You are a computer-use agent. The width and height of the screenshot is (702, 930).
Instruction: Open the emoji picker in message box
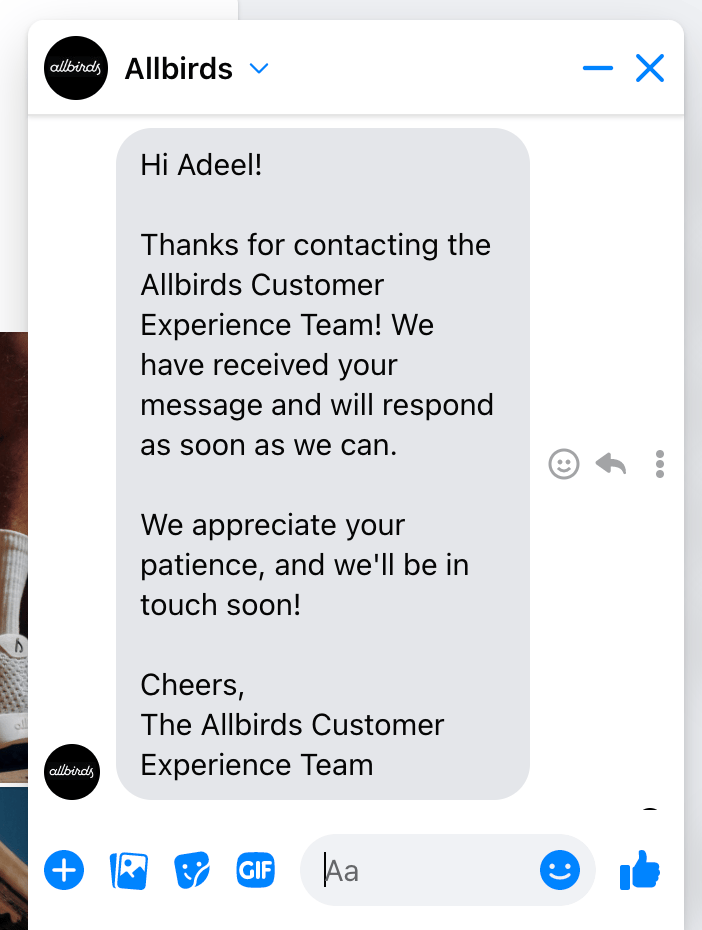coord(560,870)
